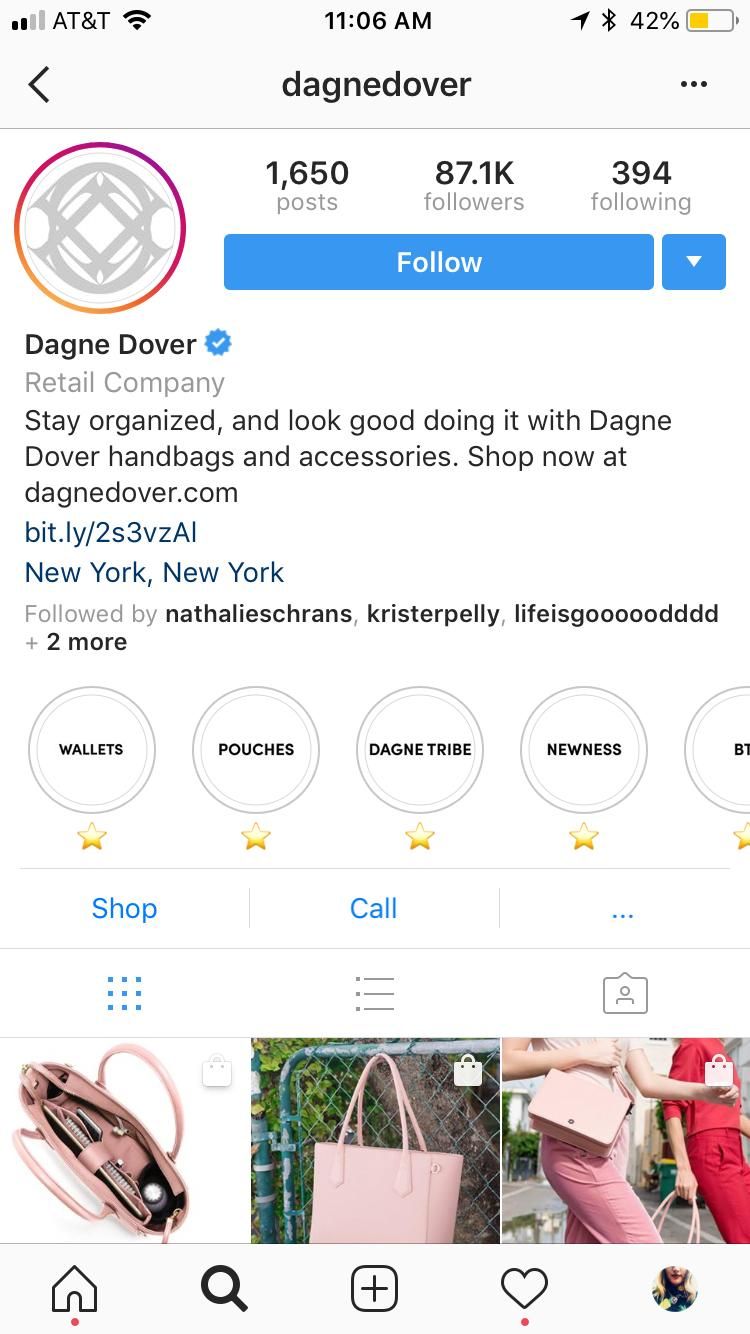Open the 87.1K followers list
This screenshot has height=1334, width=750.
coord(473,186)
